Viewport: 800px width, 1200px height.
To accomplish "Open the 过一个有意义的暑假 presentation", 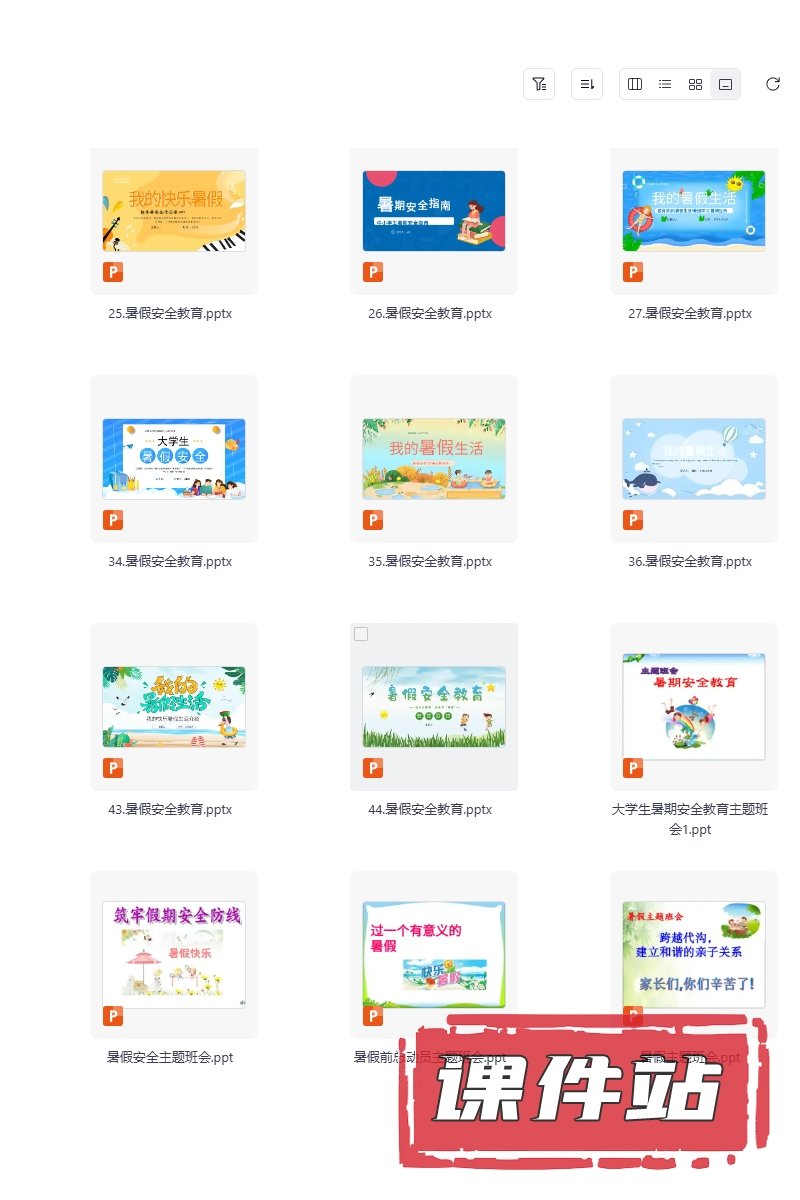I will tap(434, 955).
